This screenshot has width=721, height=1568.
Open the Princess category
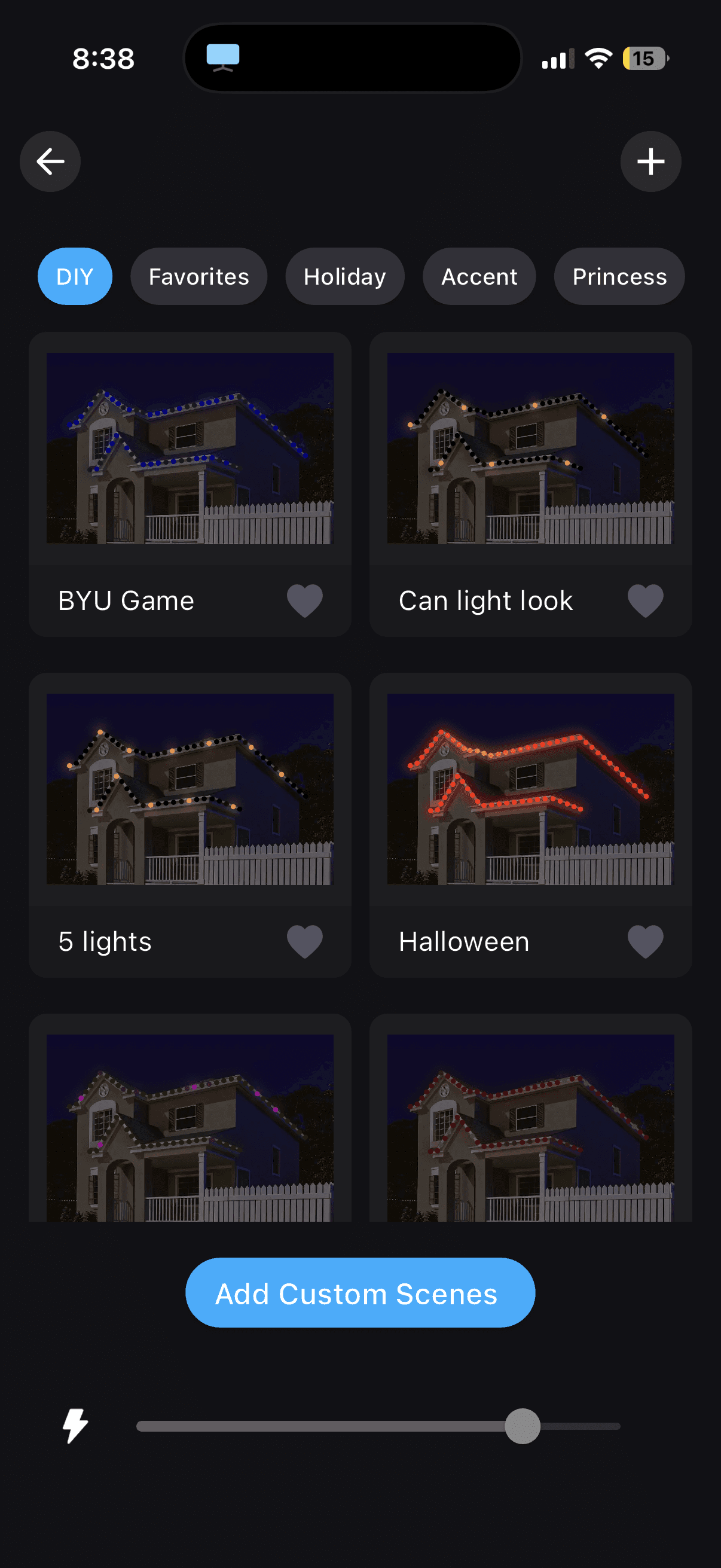pyautogui.click(x=618, y=276)
